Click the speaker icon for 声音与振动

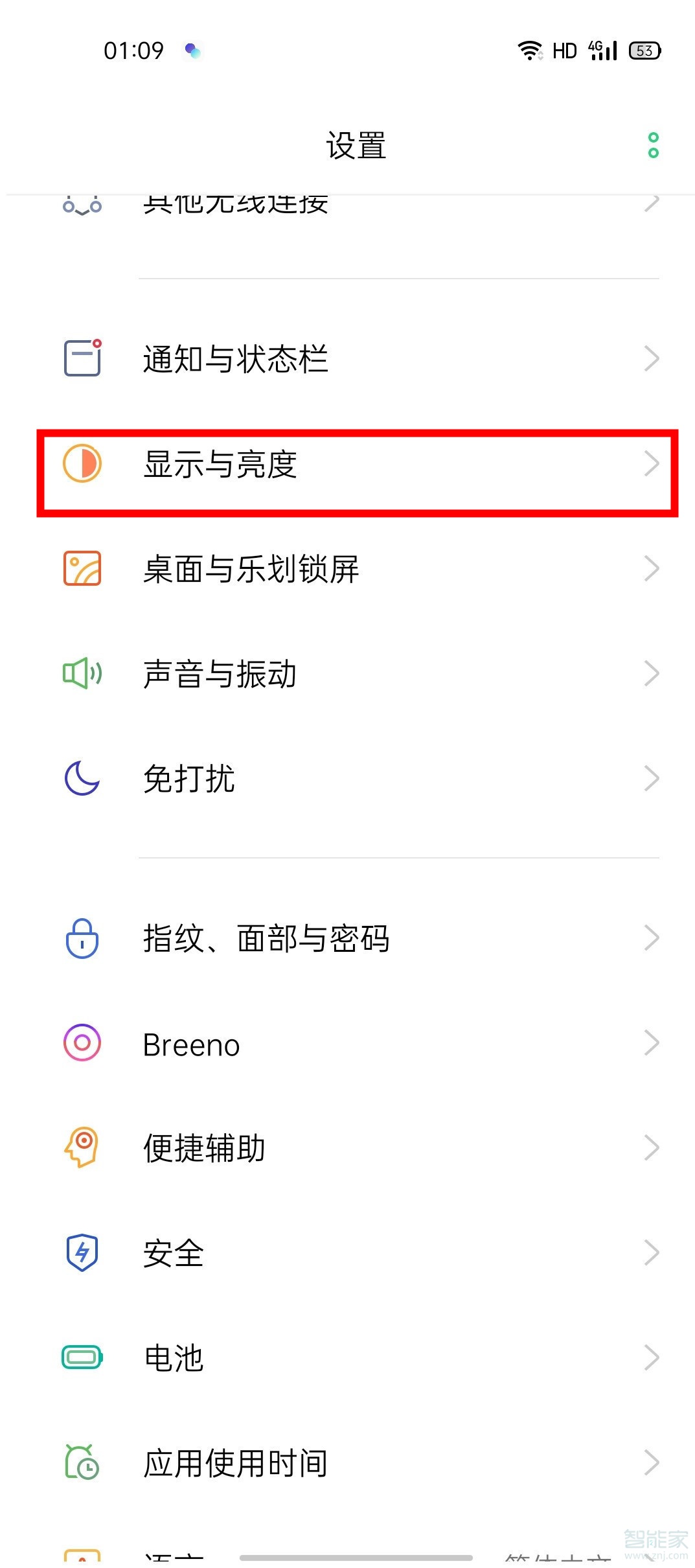pos(82,674)
